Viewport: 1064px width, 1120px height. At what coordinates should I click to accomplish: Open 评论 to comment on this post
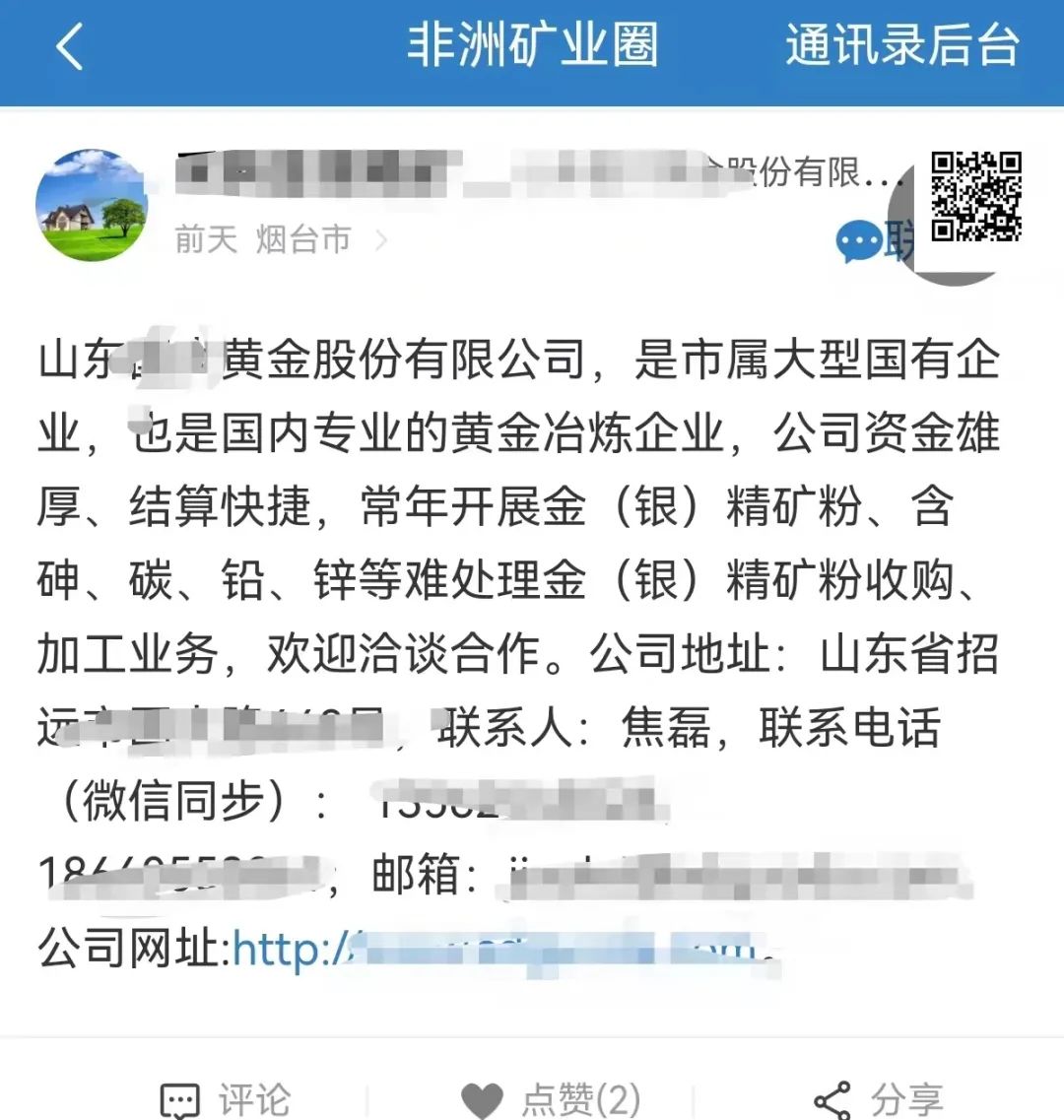coord(226,1098)
